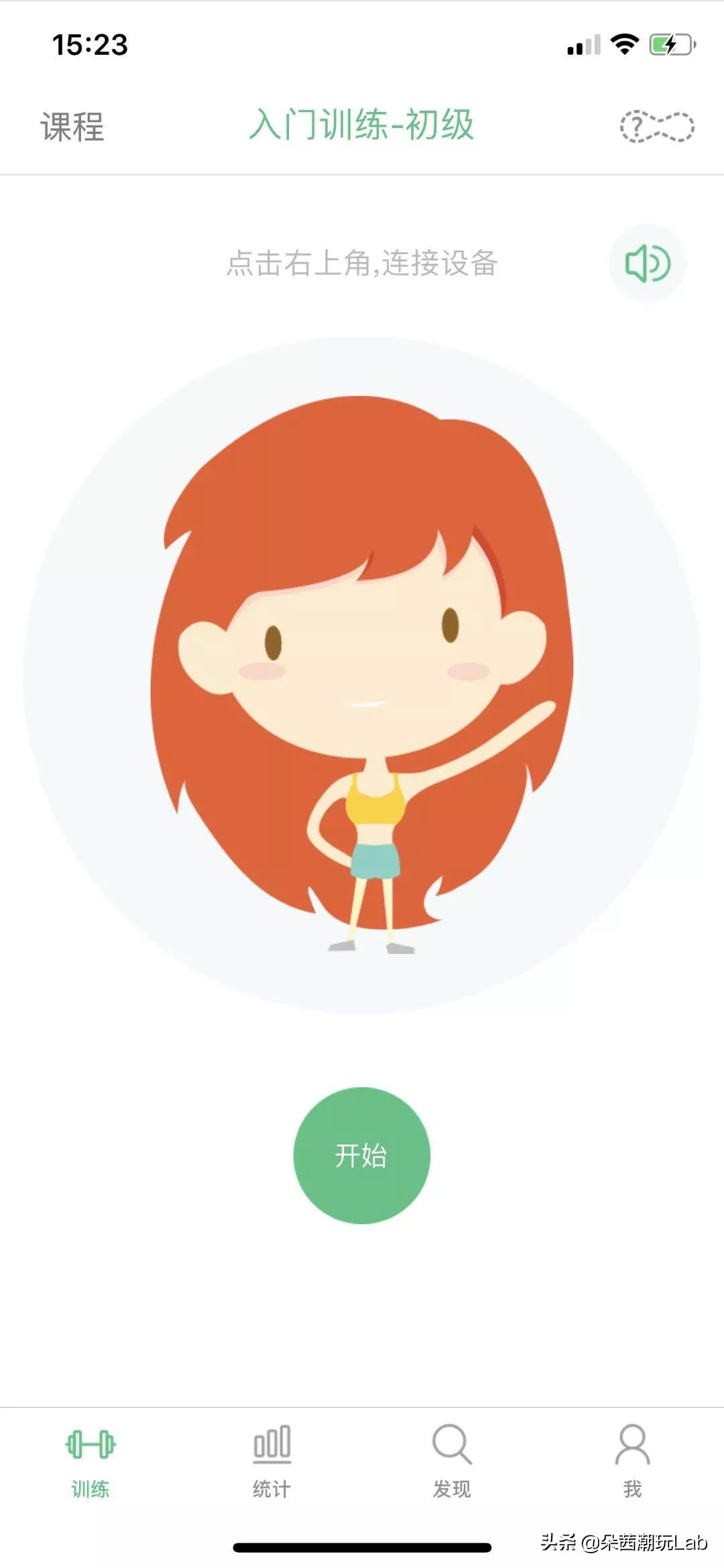Toggle the sound speaker icon
Viewport: 724px width, 1568px height.
pyautogui.click(x=647, y=263)
